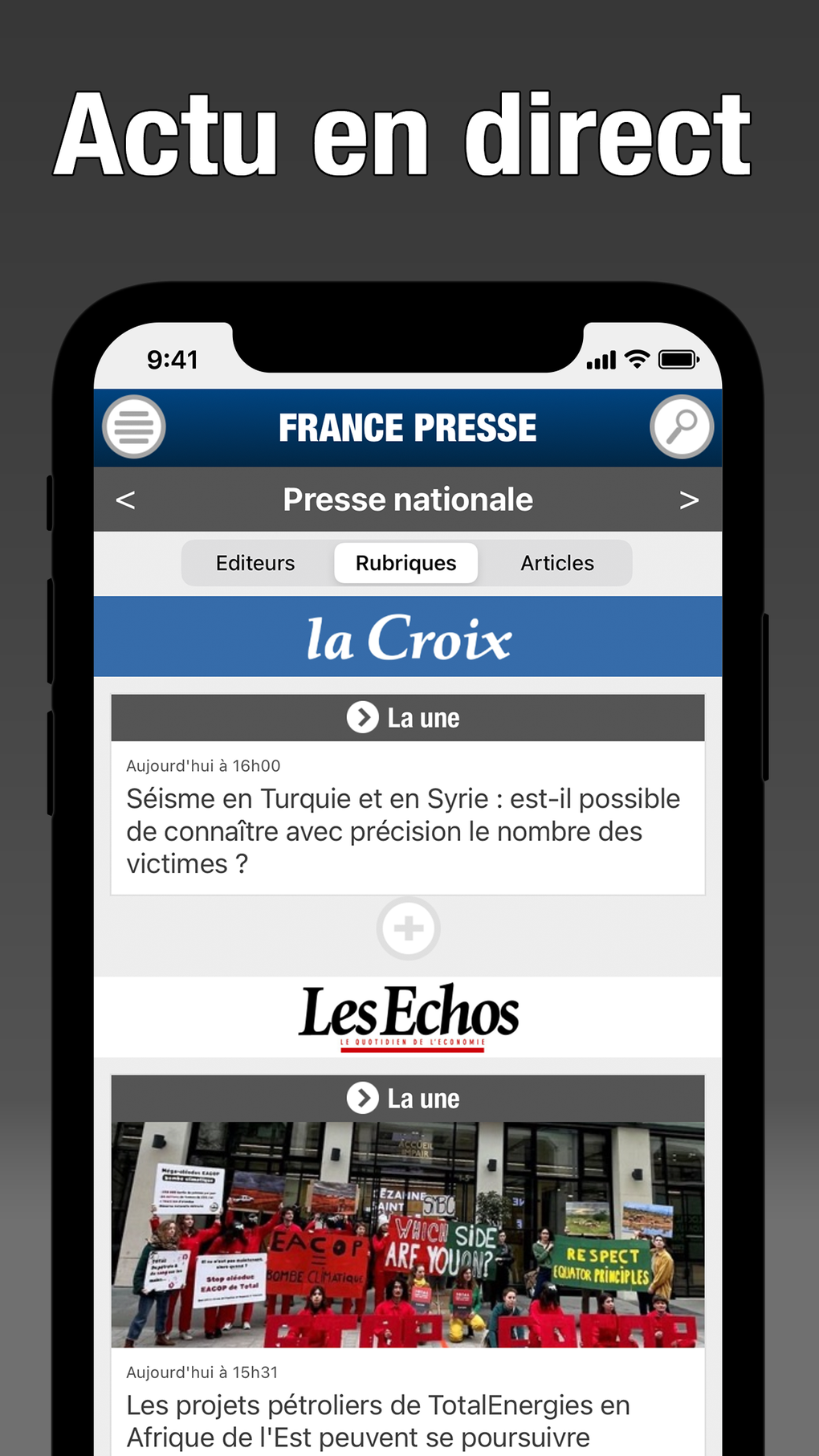The width and height of the screenshot is (819, 1456).
Task: Tap the FRANCE PRESSE title bar
Action: click(x=407, y=426)
